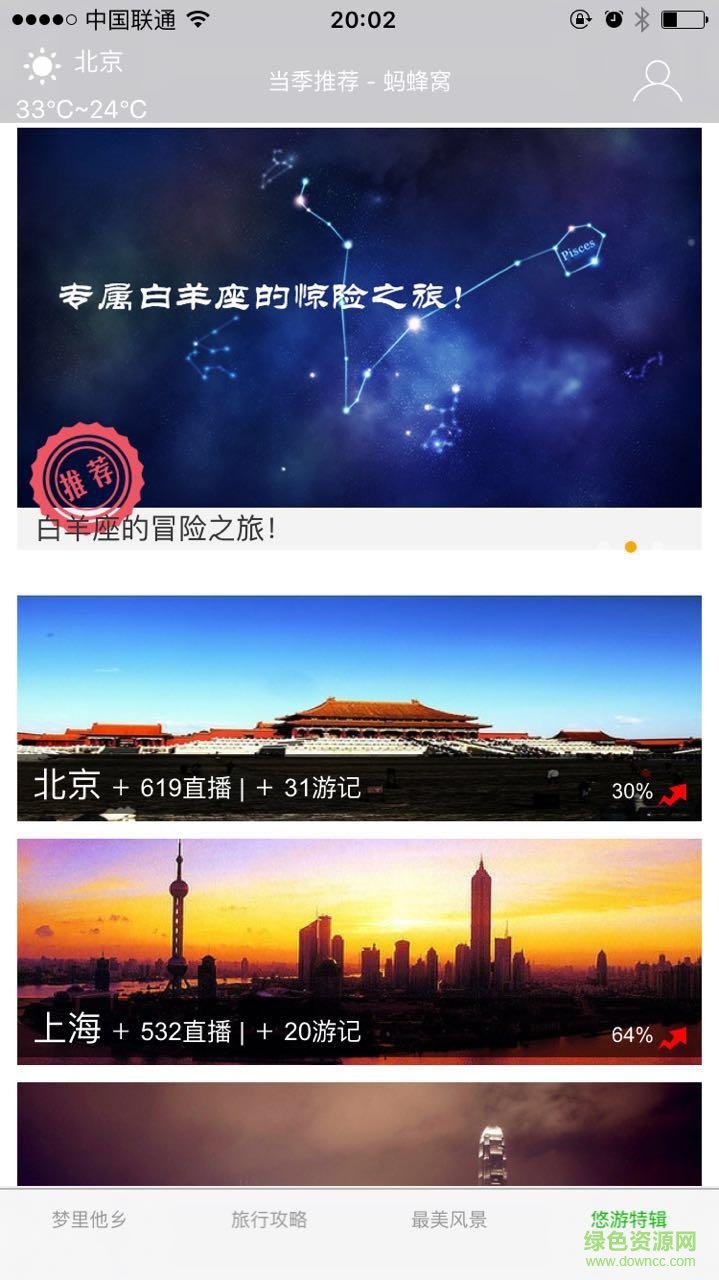The image size is (719, 1280).
Task: Open the 上海 destination card
Action: point(359,951)
